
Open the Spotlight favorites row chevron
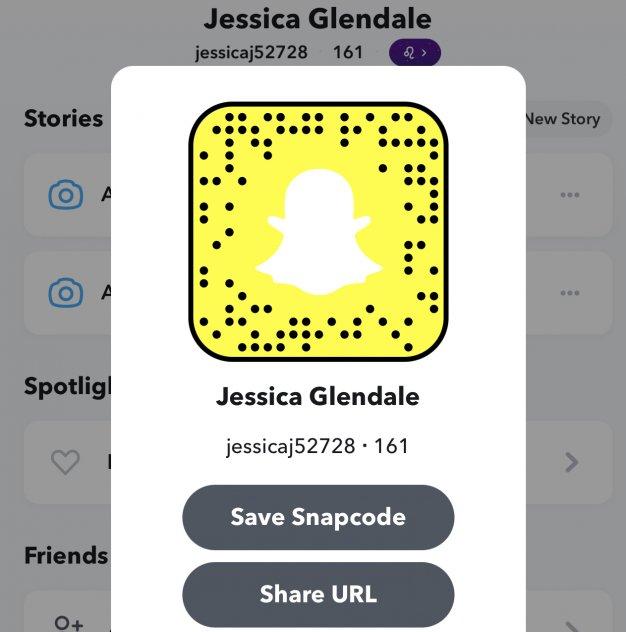(571, 462)
